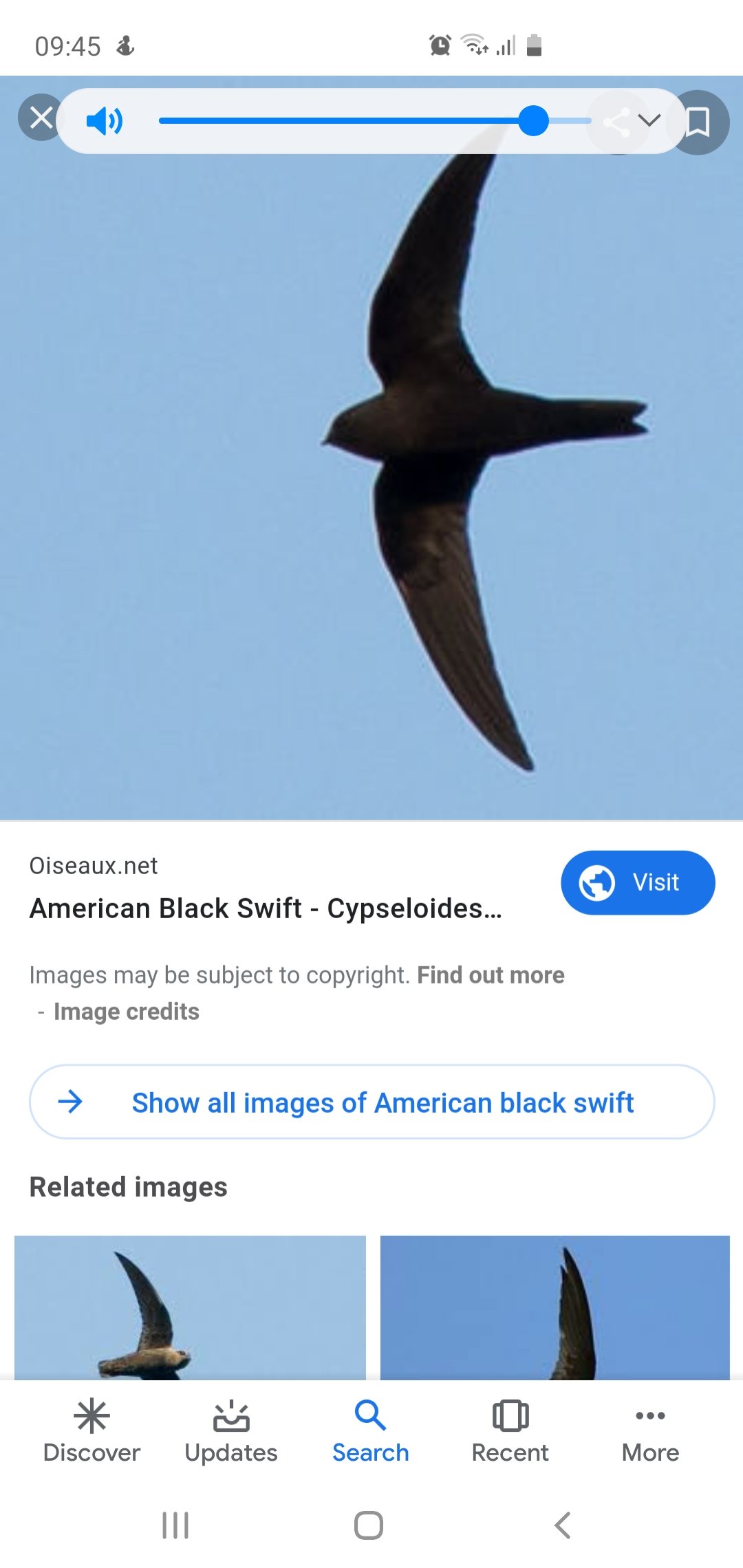Visit the Oiseaux.net page

point(638,882)
